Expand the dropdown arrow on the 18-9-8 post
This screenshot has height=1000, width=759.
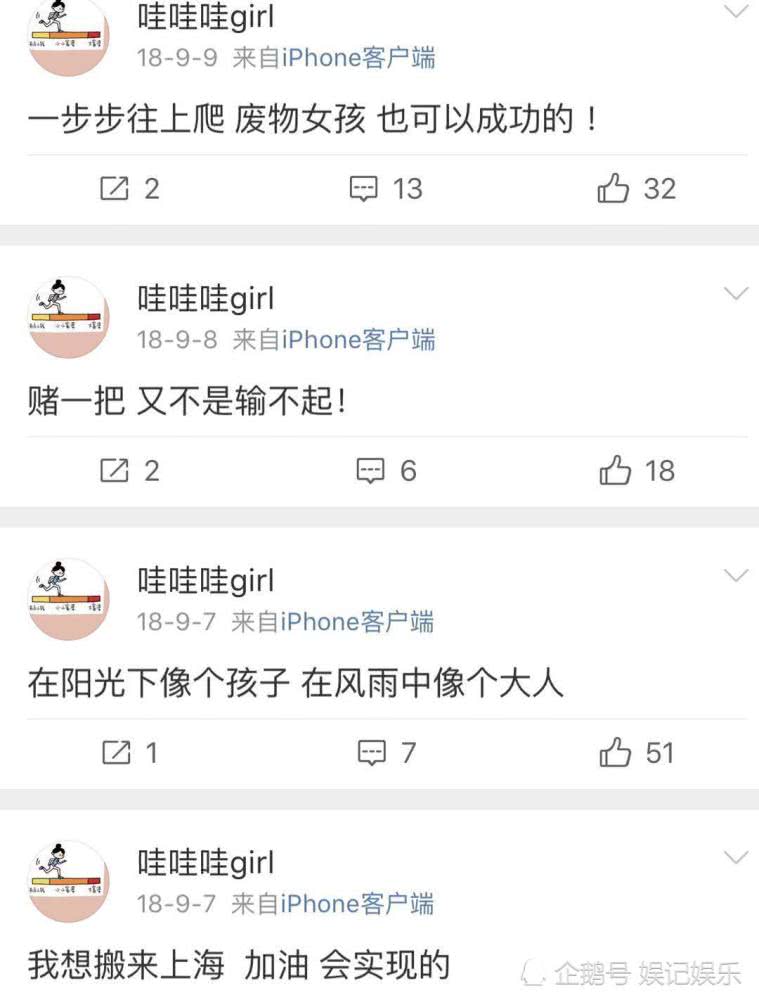point(736,294)
